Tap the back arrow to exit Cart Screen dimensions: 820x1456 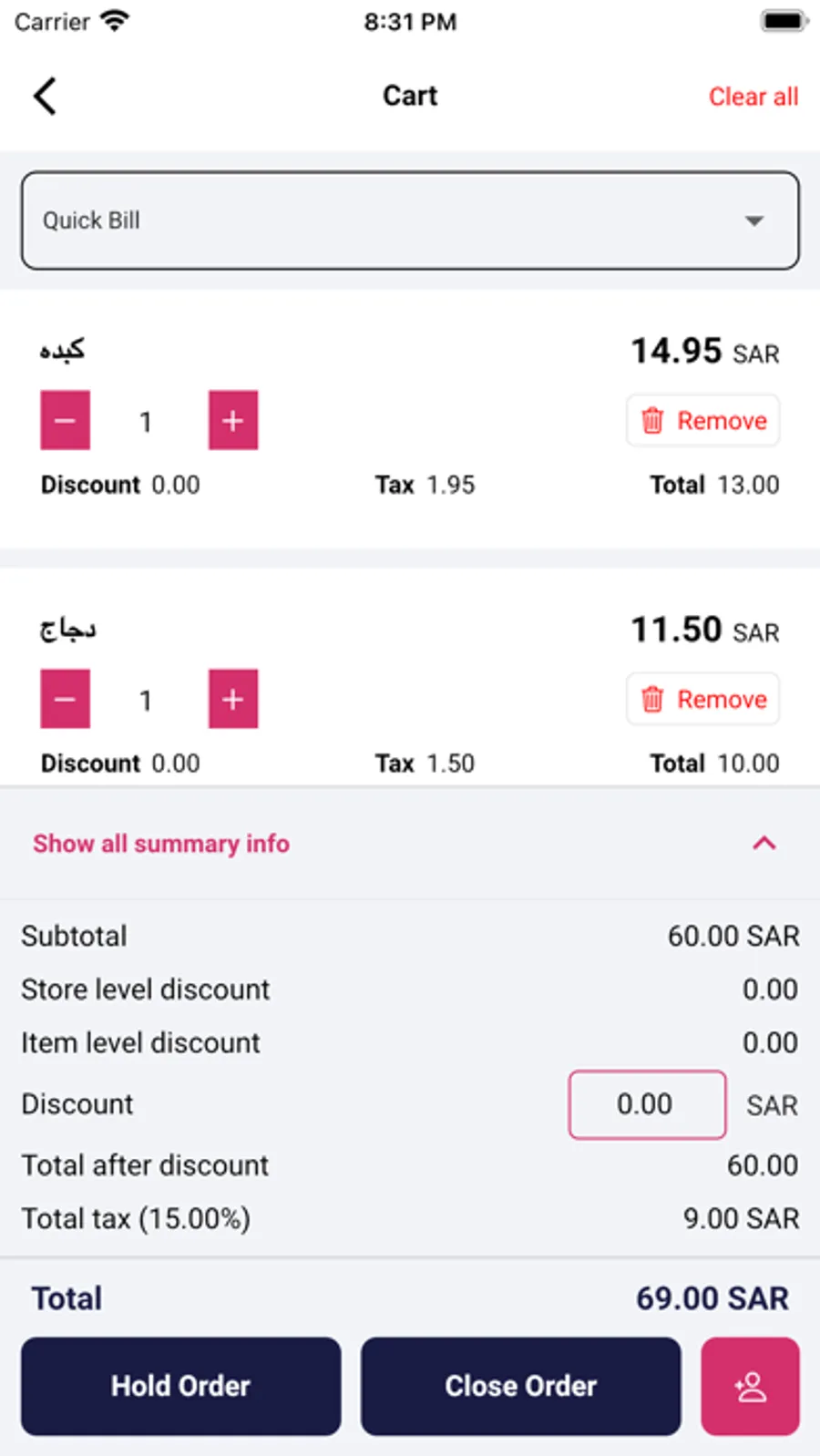(45, 96)
